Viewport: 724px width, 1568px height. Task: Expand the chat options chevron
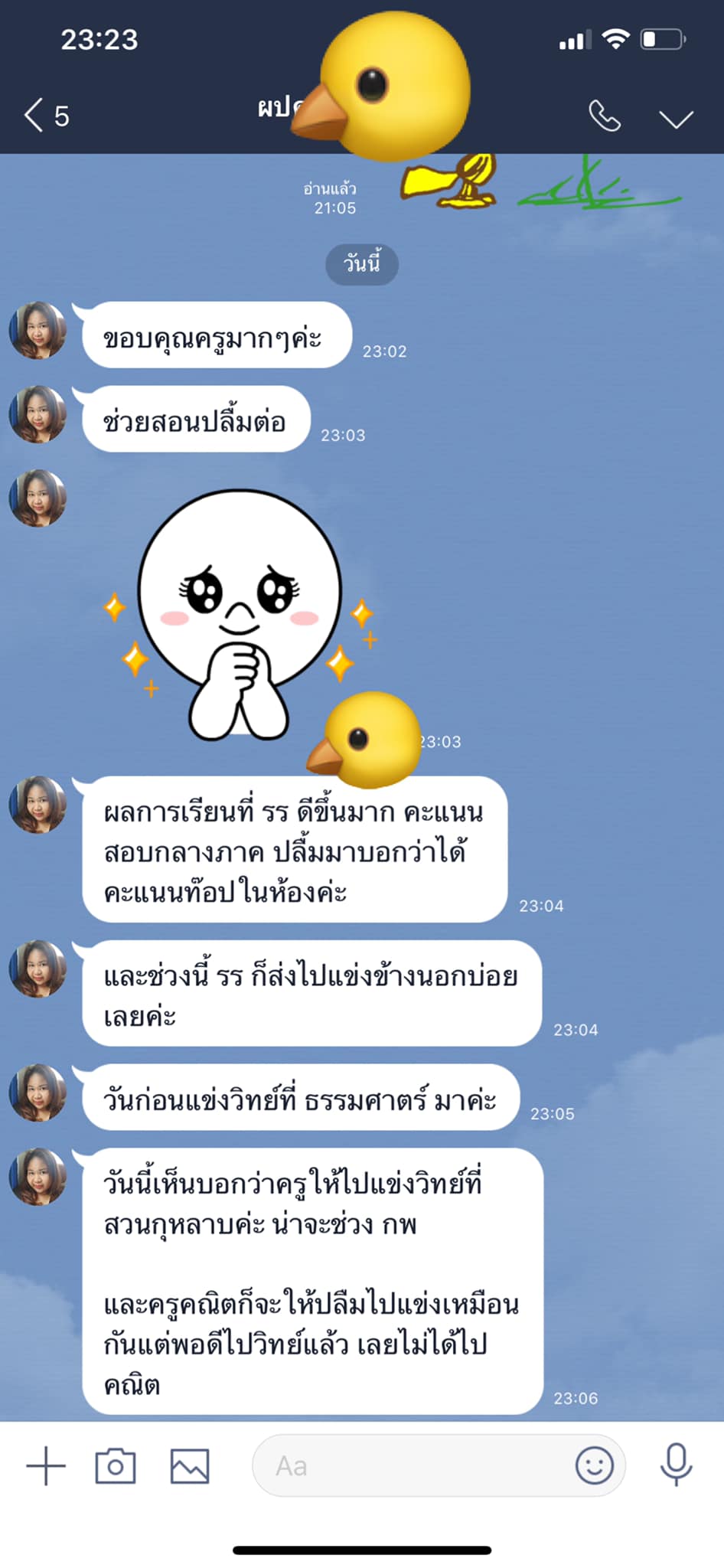[676, 119]
